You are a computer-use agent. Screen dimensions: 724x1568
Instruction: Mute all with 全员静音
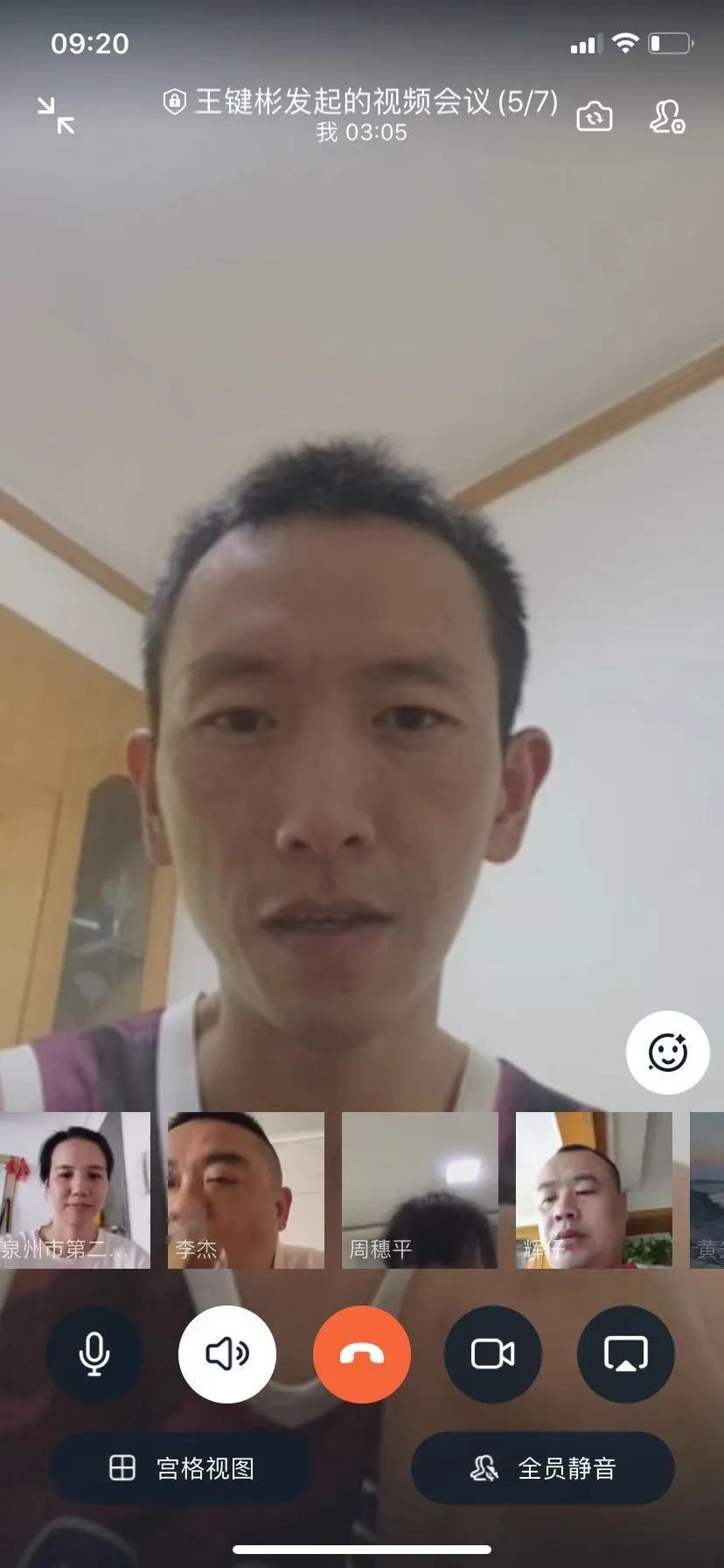543,1467
